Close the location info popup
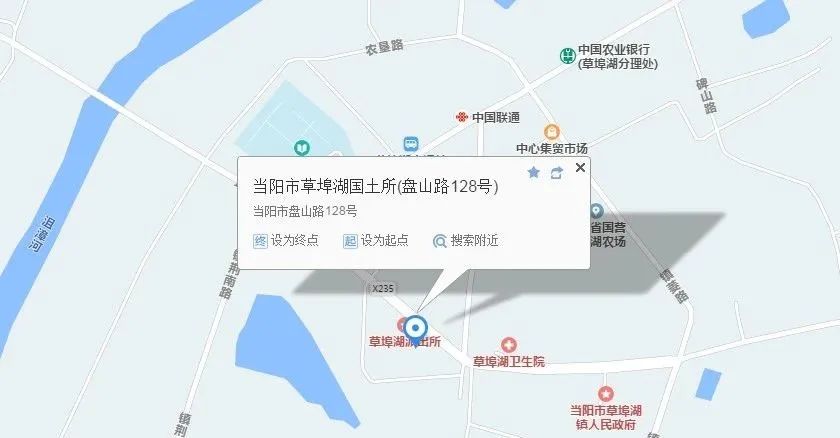This screenshot has height=438, width=840. [x=580, y=168]
